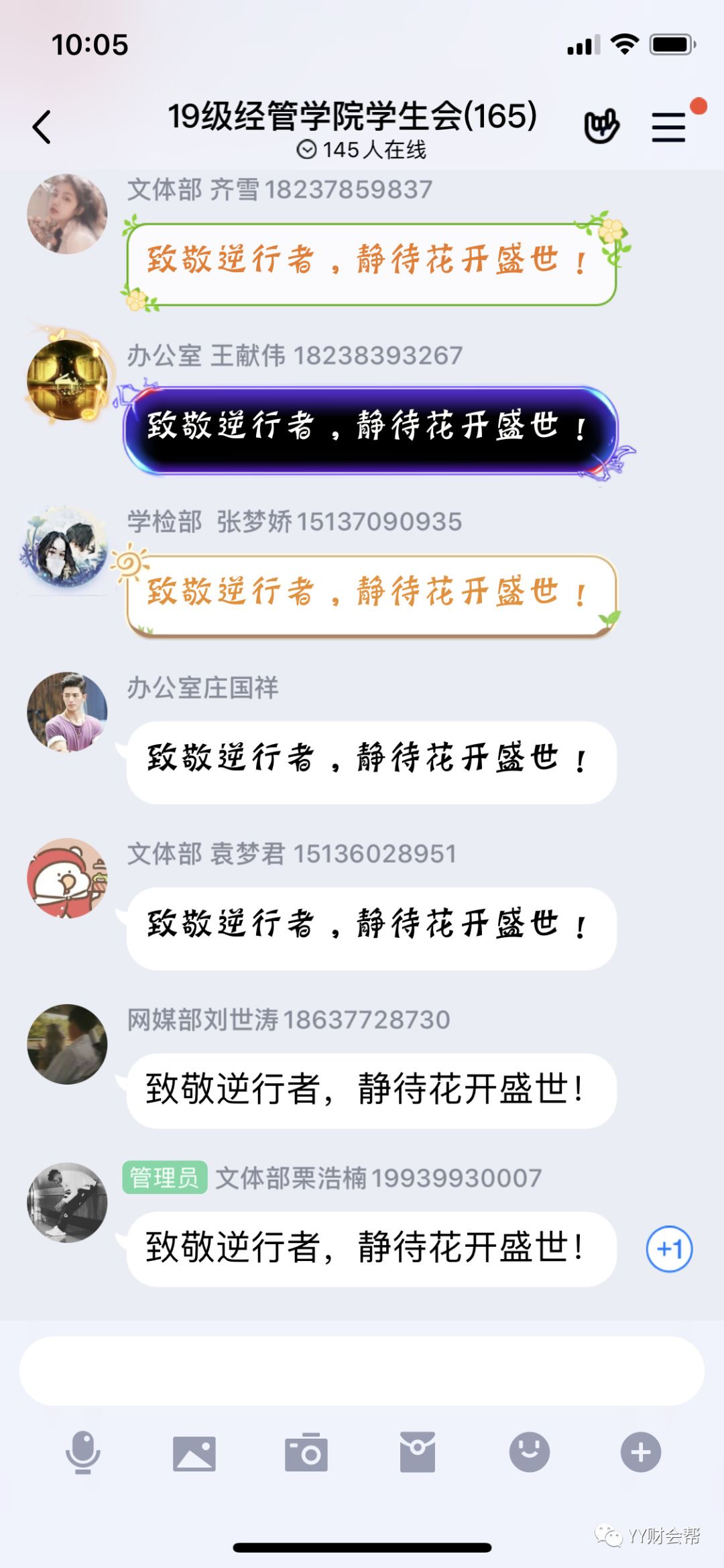Open the photo gallery picker
The width and height of the screenshot is (724, 1568).
click(194, 1453)
